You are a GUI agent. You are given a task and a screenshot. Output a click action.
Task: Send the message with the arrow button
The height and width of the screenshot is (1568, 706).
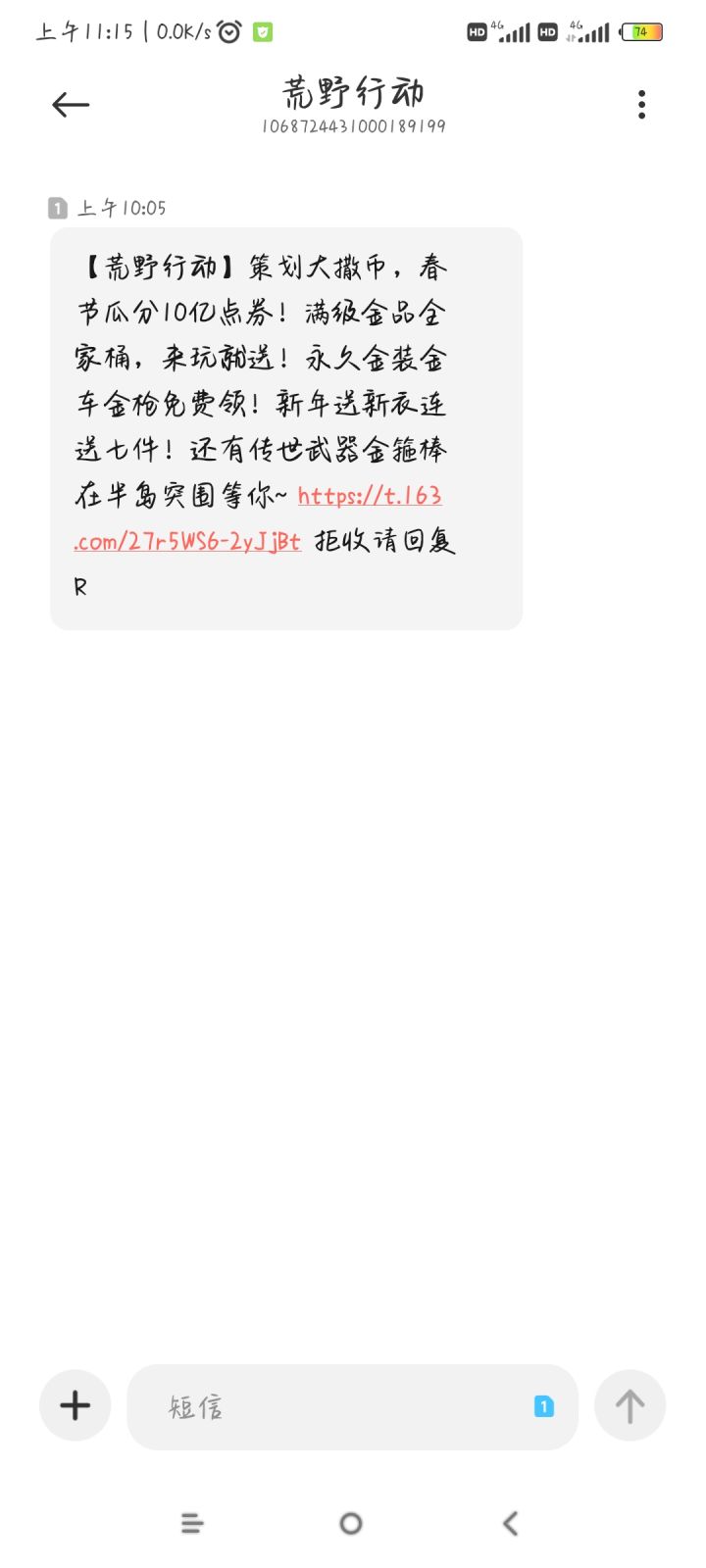click(x=630, y=1406)
